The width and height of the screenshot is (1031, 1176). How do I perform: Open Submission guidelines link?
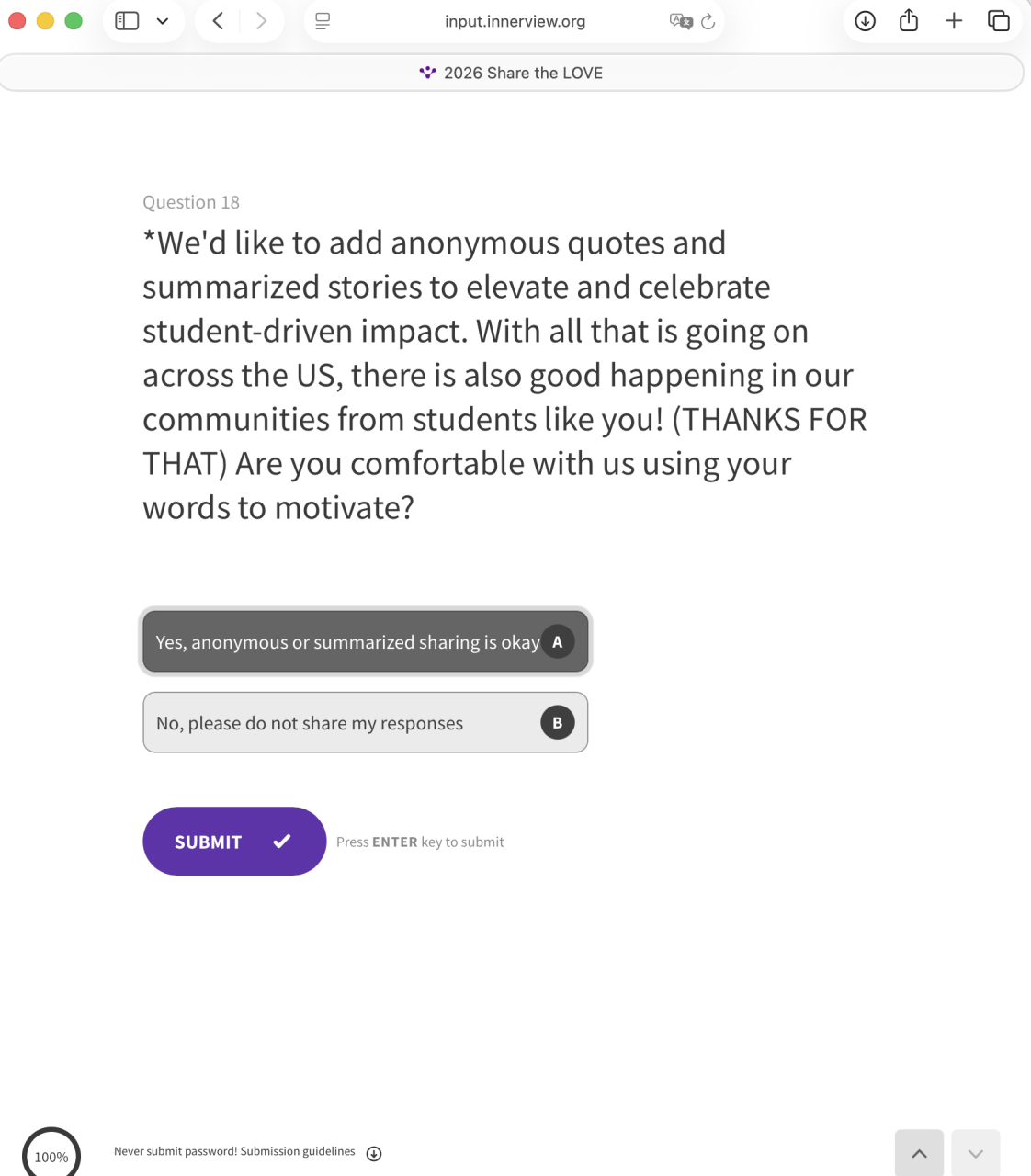click(x=297, y=1151)
